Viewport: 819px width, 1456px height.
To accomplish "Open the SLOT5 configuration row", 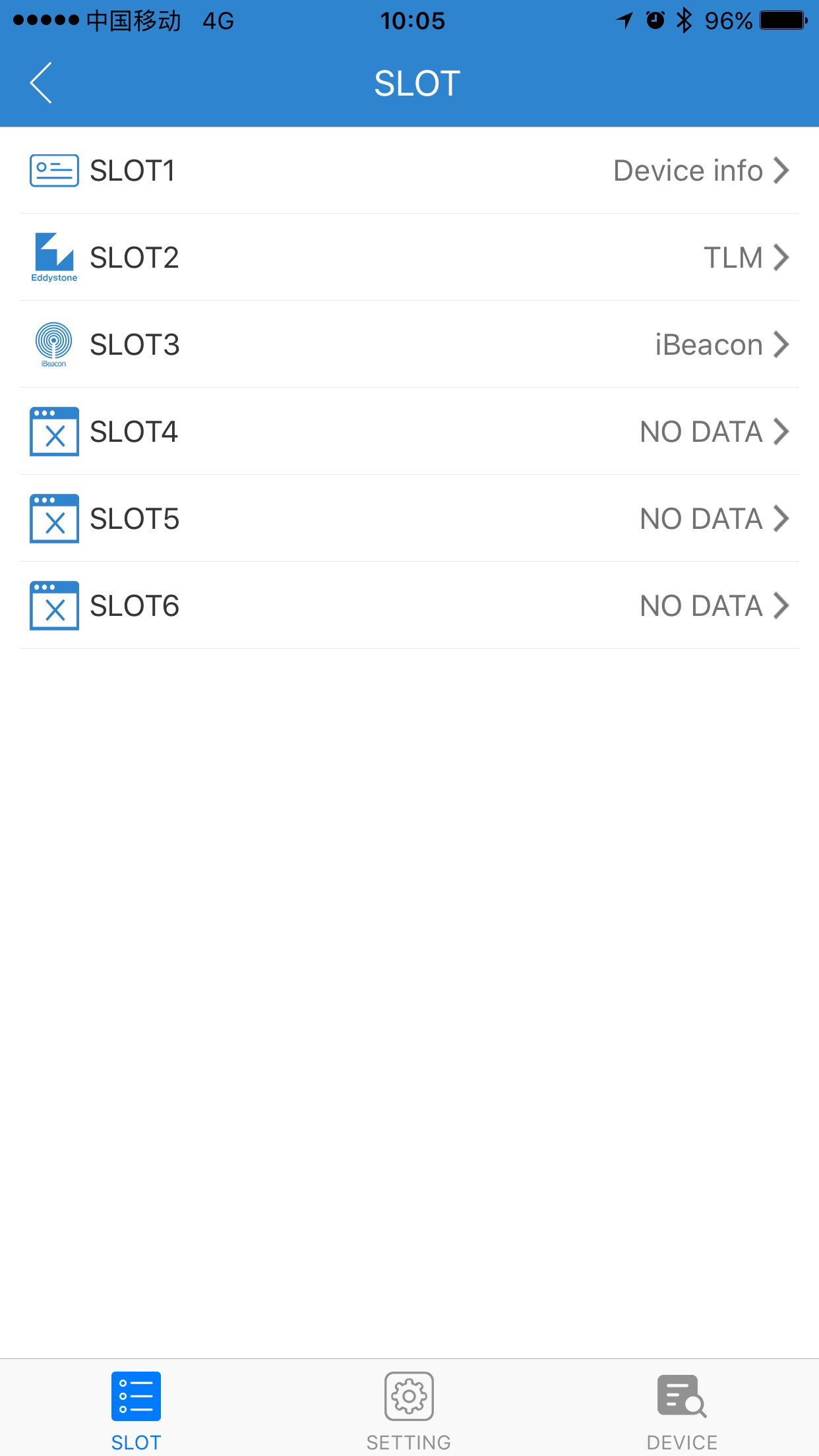I will tap(409, 519).
